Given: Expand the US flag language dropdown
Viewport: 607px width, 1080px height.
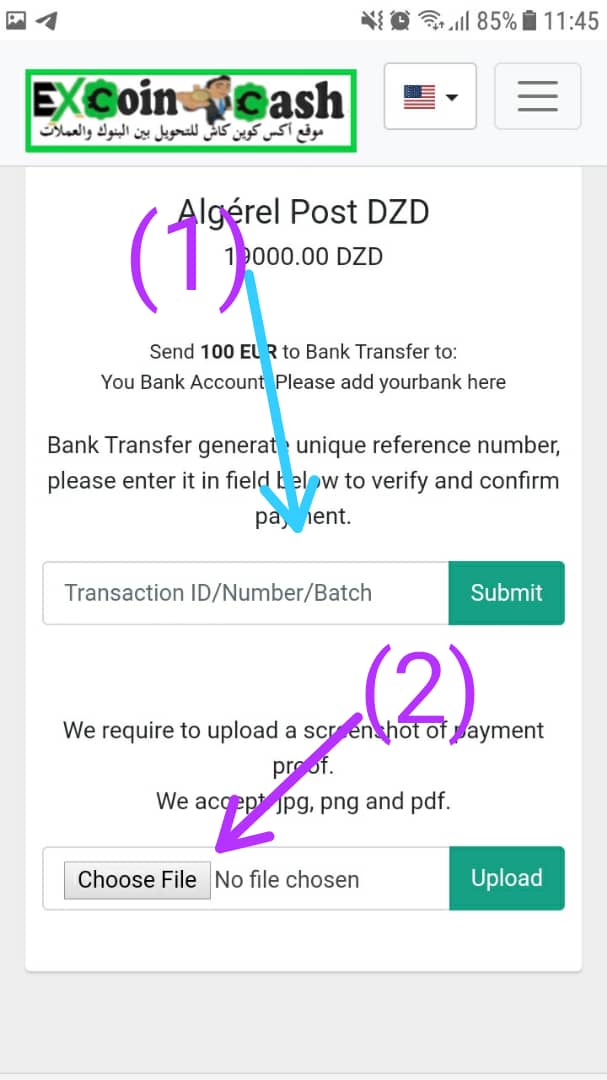Looking at the screenshot, I should pyautogui.click(x=430, y=96).
